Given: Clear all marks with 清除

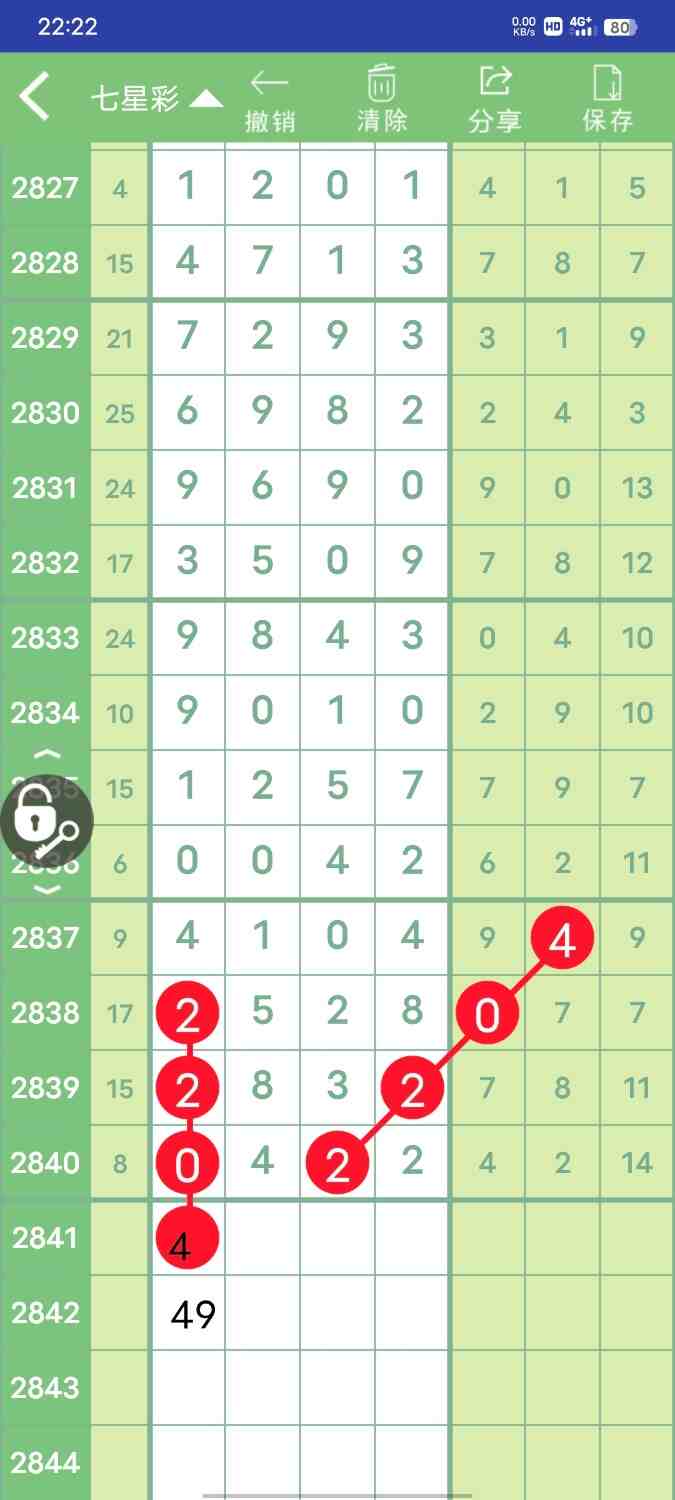Looking at the screenshot, I should (x=382, y=99).
